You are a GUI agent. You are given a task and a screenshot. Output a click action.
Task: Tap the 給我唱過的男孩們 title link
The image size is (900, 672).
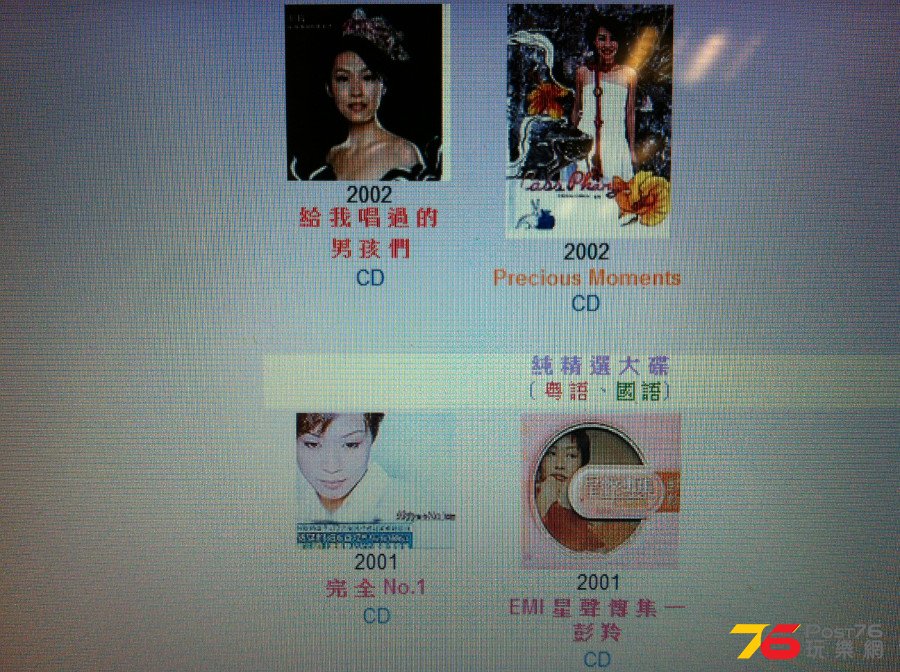click(x=370, y=232)
